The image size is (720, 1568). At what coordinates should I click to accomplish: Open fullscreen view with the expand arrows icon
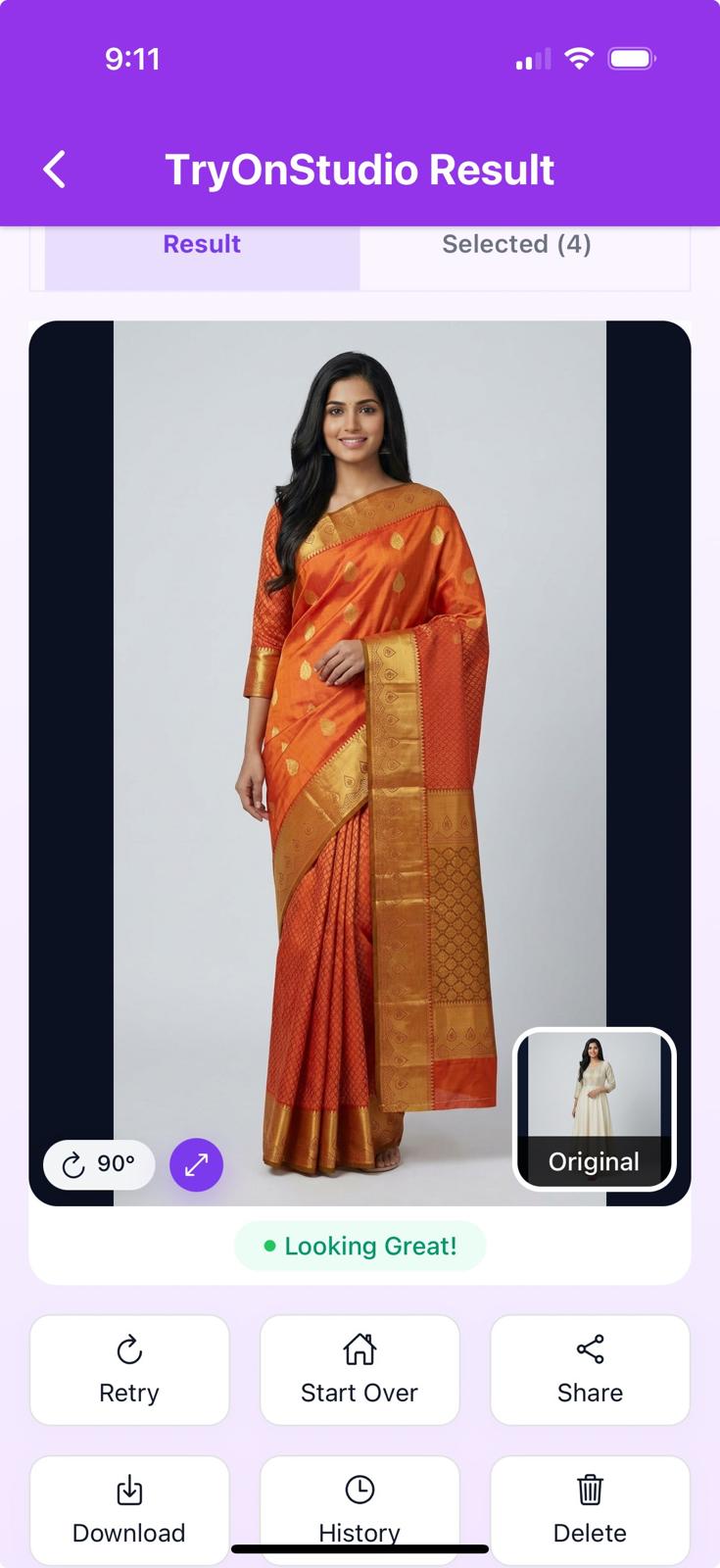pyautogui.click(x=196, y=1164)
